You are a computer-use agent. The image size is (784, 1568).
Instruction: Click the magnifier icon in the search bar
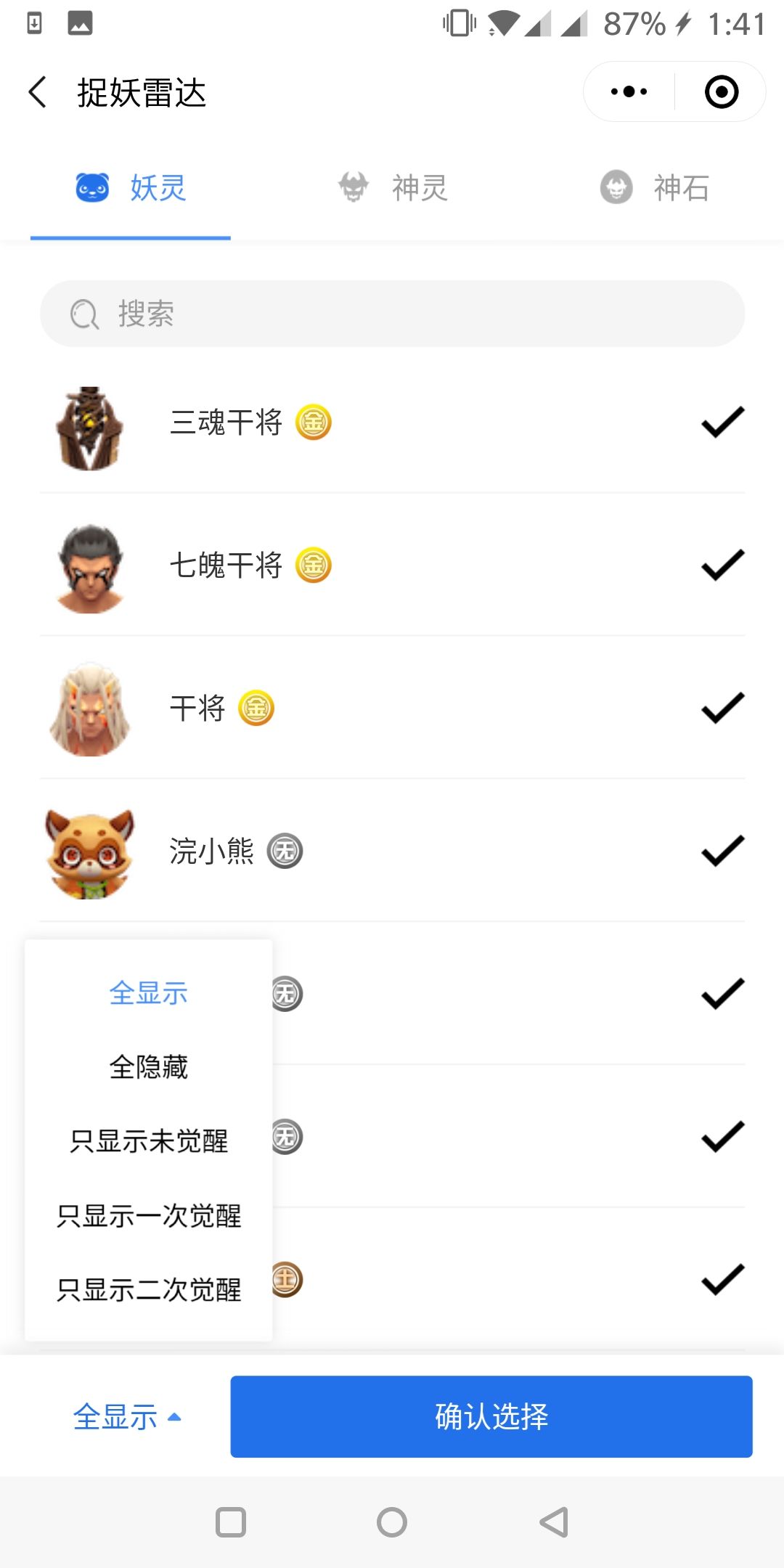(85, 314)
